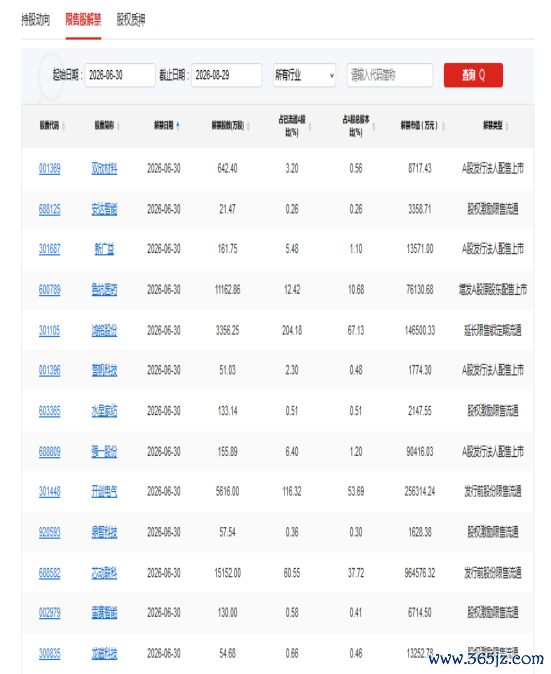Open stock name link 鲁抗医药
551x674 pixels.
[104, 290]
